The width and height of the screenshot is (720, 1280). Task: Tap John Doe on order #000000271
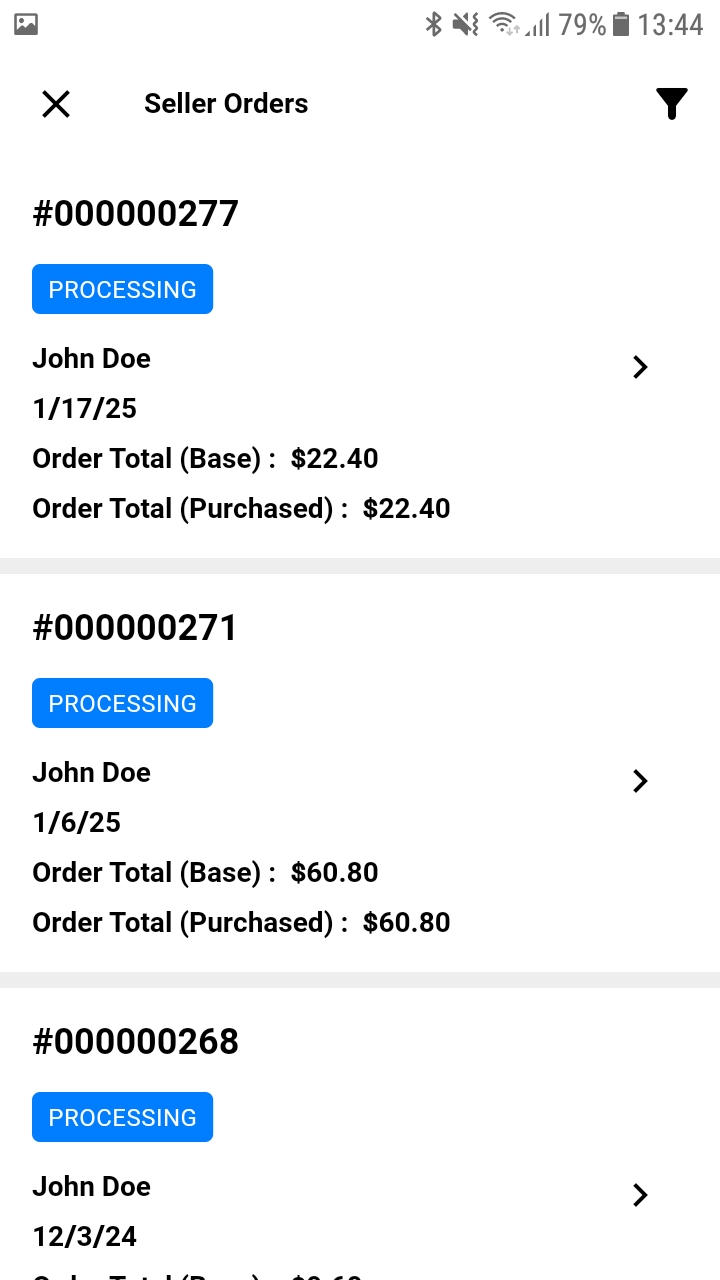(x=91, y=772)
